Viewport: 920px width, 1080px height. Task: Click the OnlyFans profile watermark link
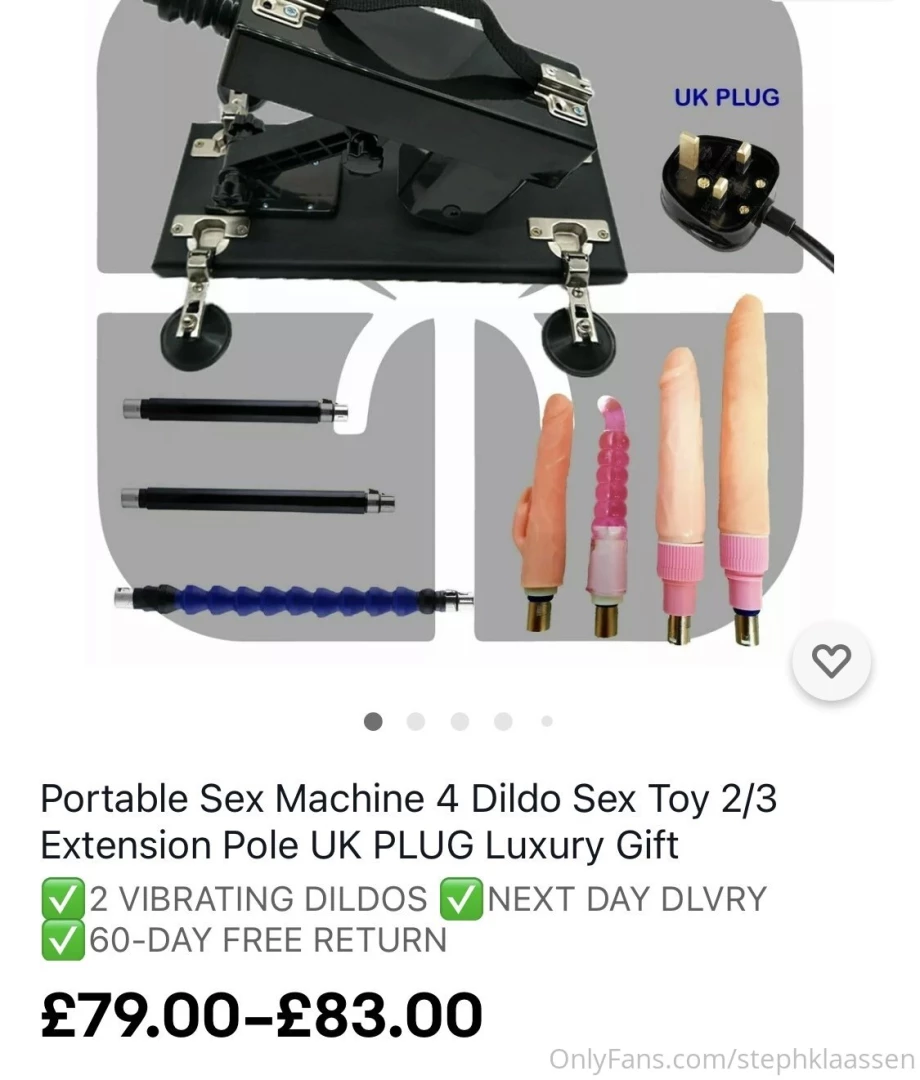pos(730,1056)
